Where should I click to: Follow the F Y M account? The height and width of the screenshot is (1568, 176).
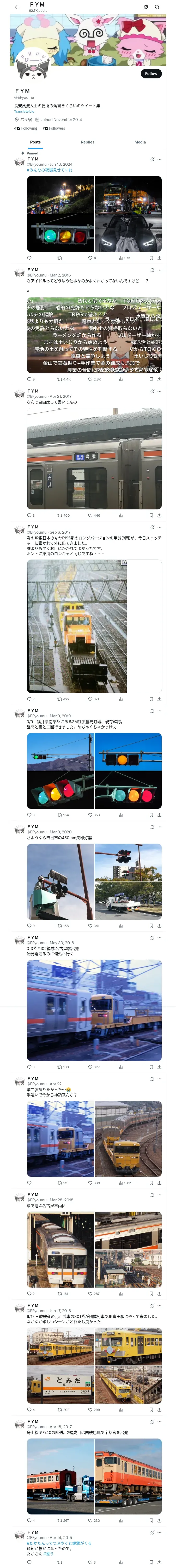tap(150, 74)
